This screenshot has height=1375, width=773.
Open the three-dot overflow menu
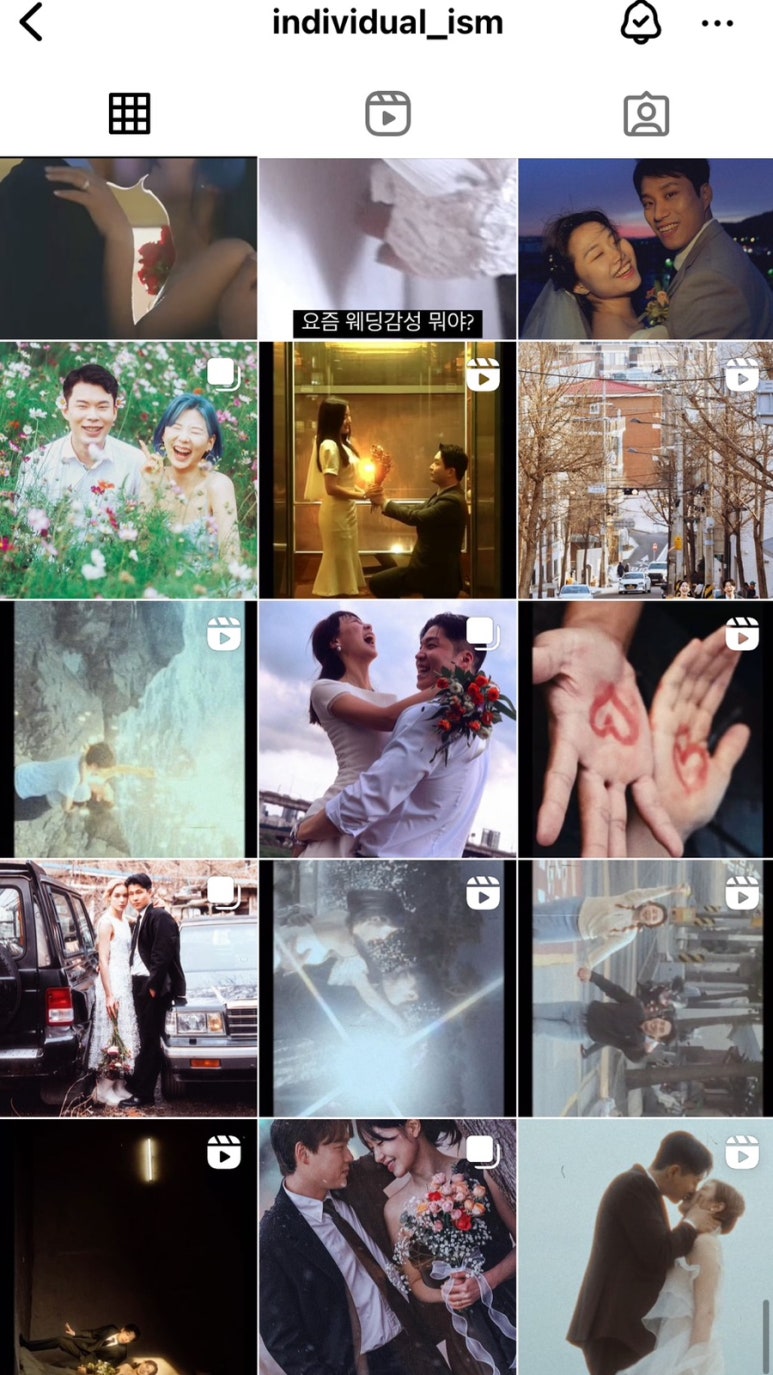717,23
